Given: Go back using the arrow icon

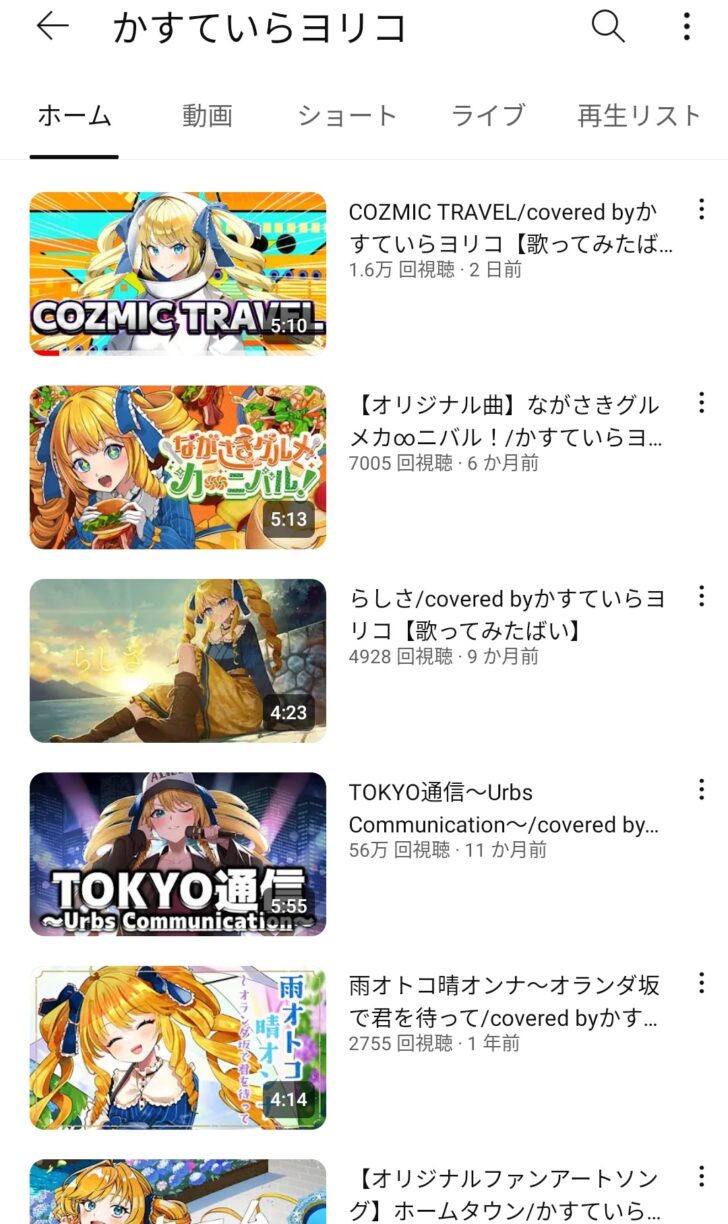Looking at the screenshot, I should [52, 27].
